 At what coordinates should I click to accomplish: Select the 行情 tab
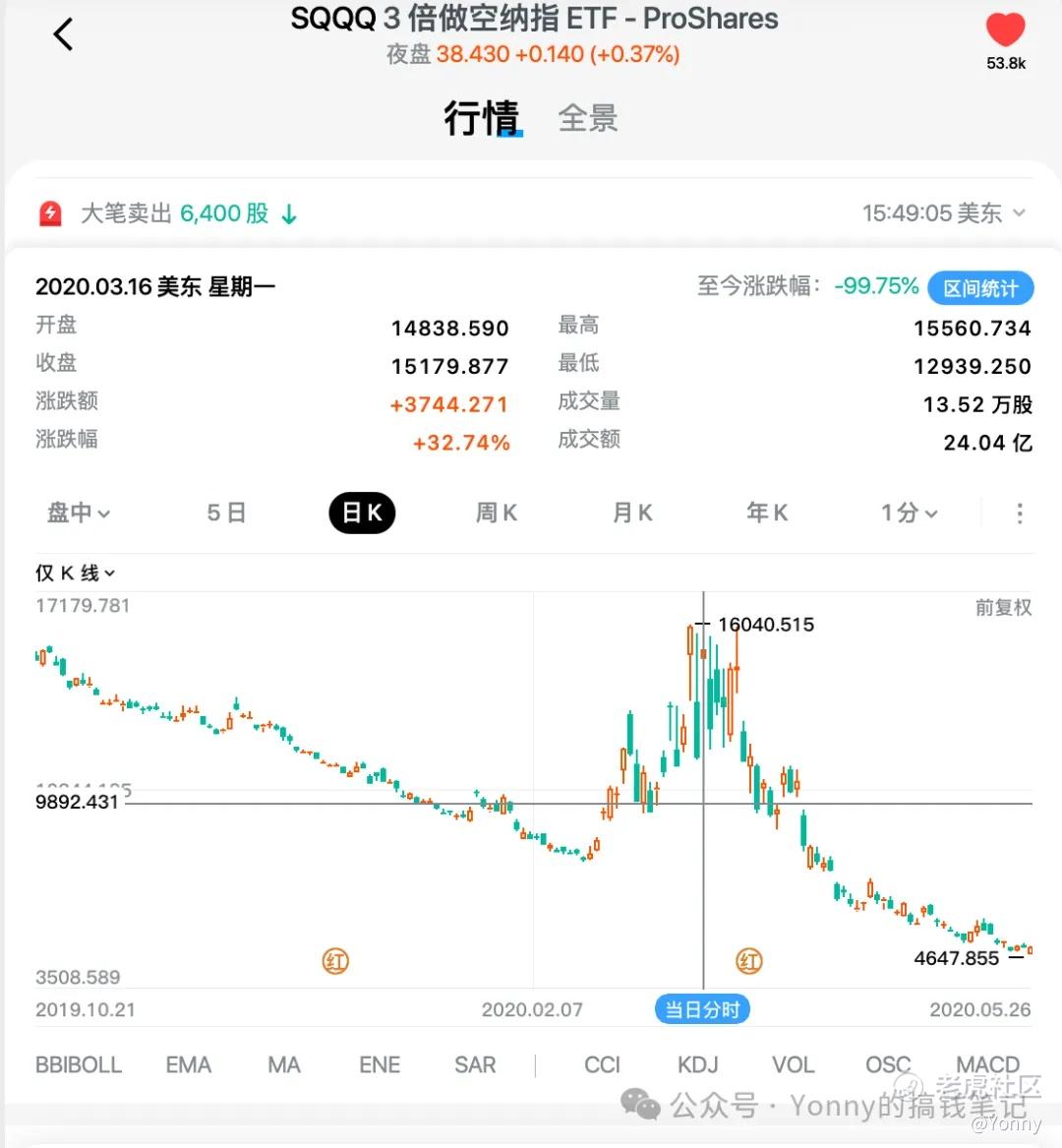483,118
